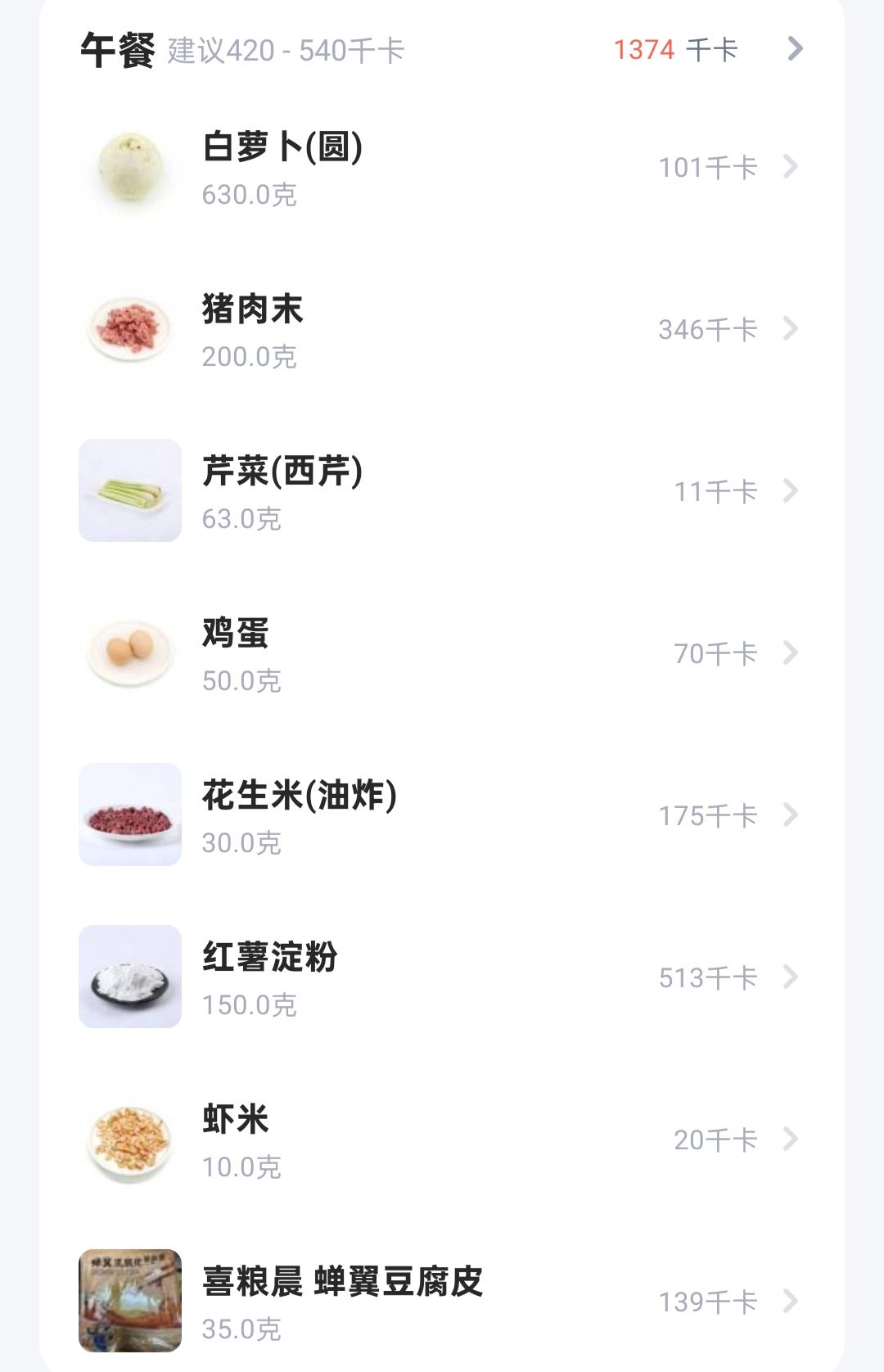Viewport: 884px width, 1372px height.
Task: Select the 午餐 meal header
Action: (115, 50)
